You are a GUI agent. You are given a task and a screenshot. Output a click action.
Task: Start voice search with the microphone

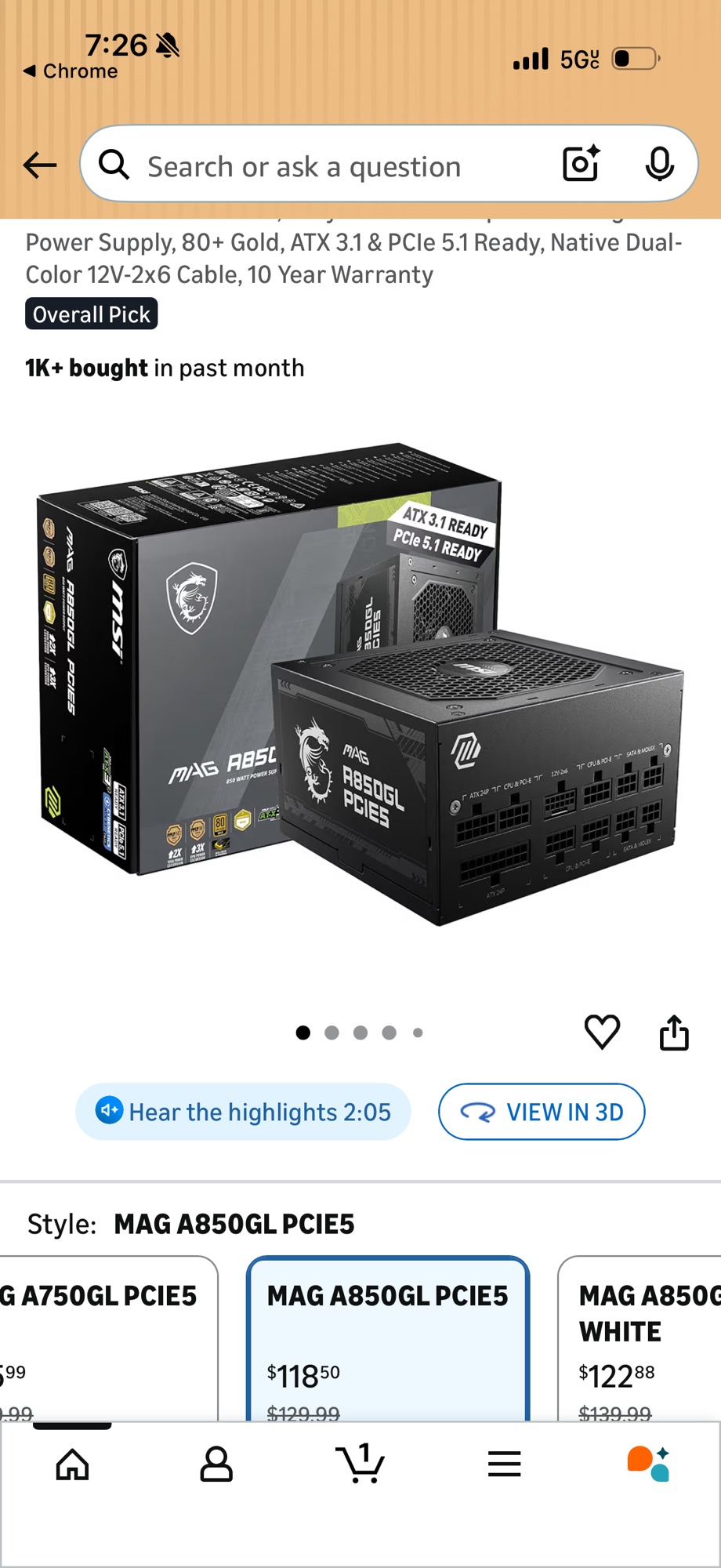659,164
